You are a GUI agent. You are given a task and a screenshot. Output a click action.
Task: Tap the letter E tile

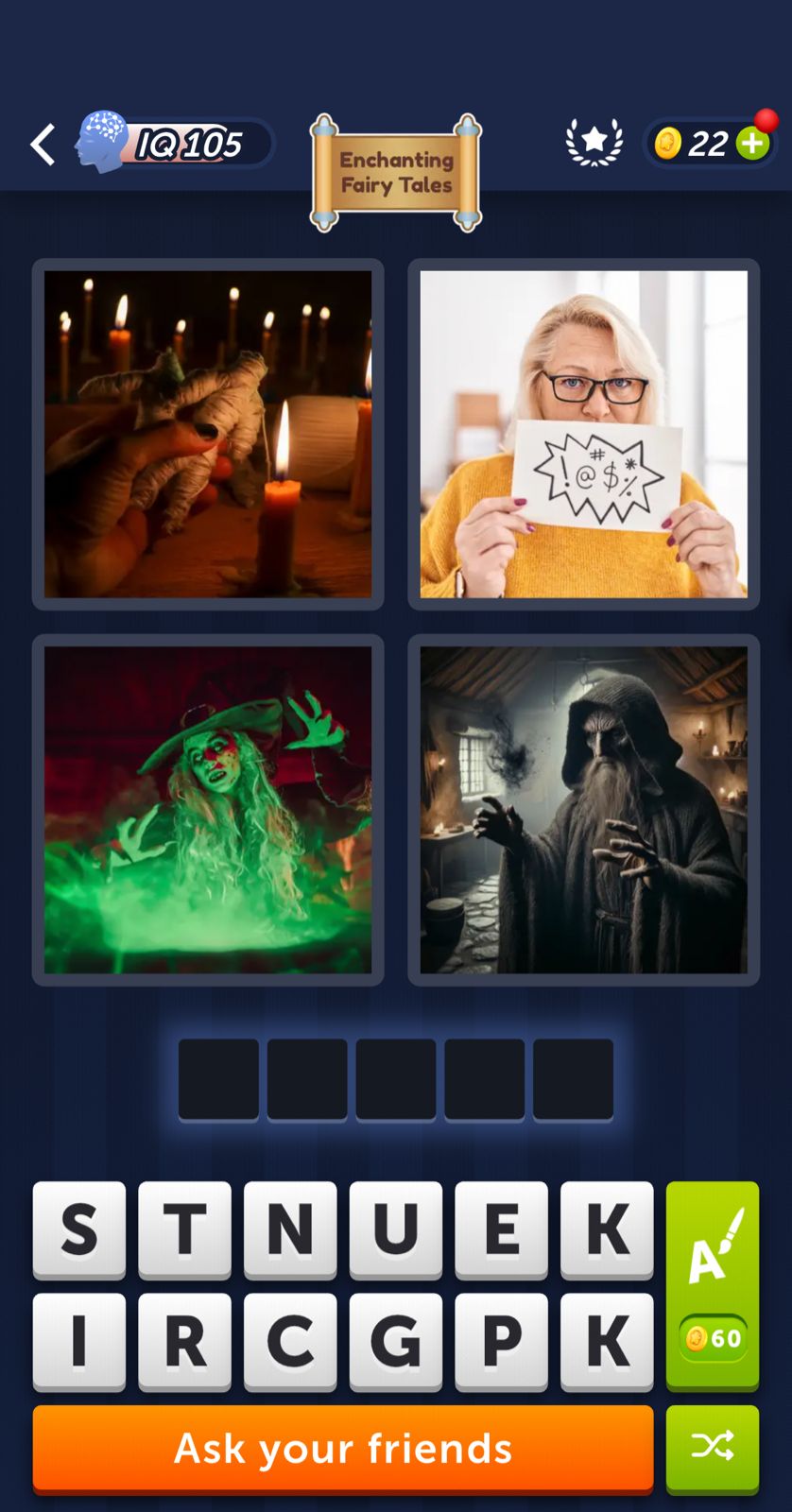501,1228
